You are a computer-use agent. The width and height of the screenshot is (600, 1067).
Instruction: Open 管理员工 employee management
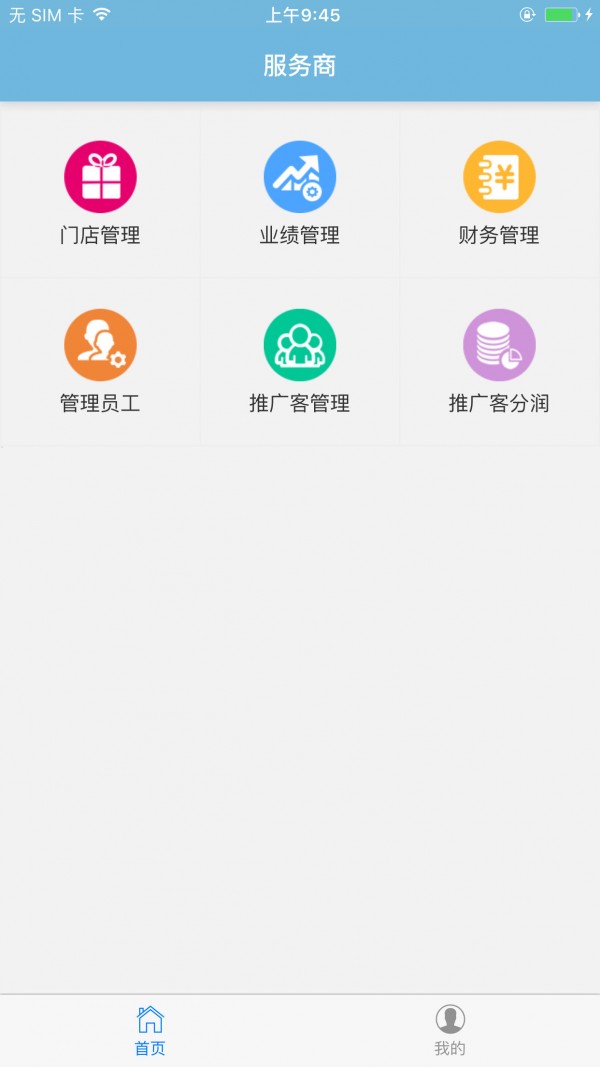100,361
